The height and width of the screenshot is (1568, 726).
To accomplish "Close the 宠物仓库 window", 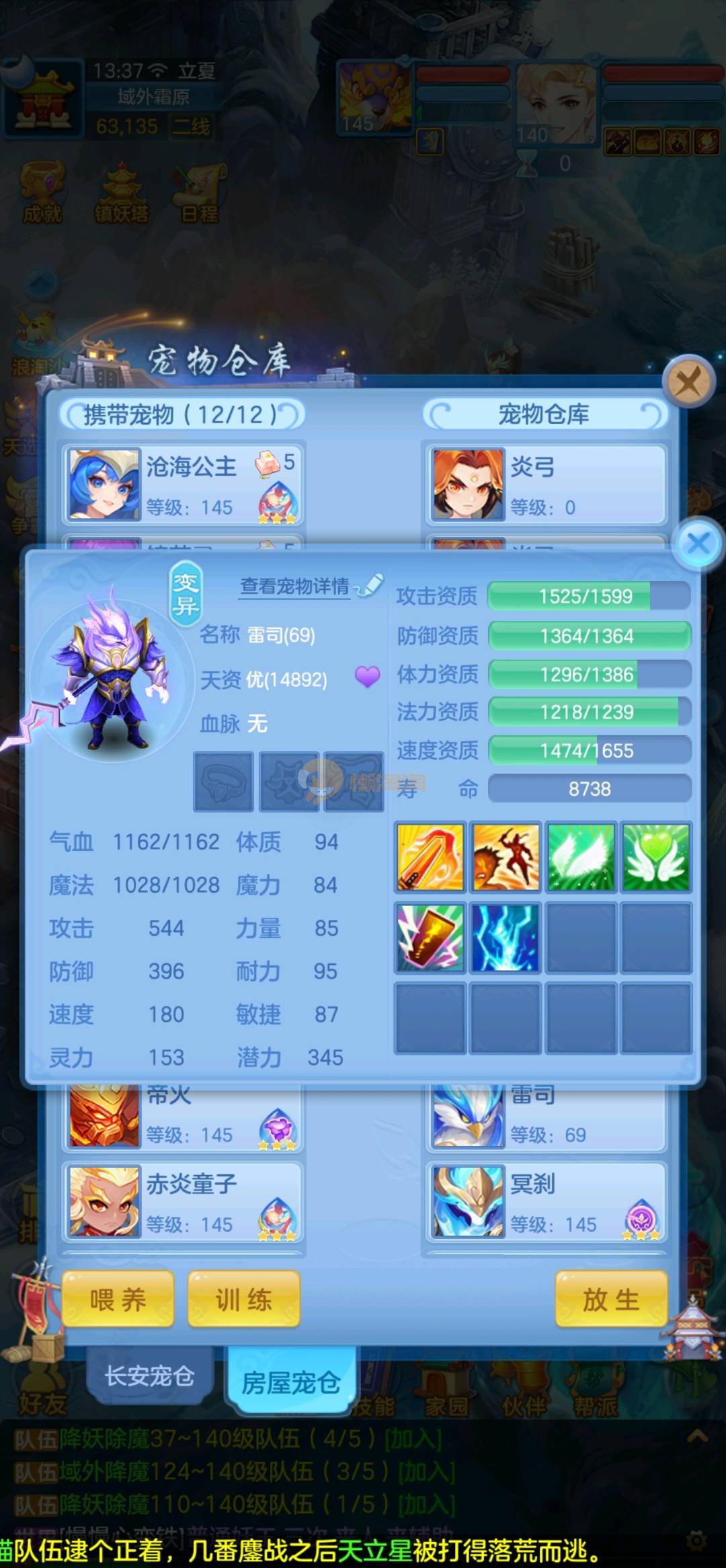I will pyautogui.click(x=688, y=382).
